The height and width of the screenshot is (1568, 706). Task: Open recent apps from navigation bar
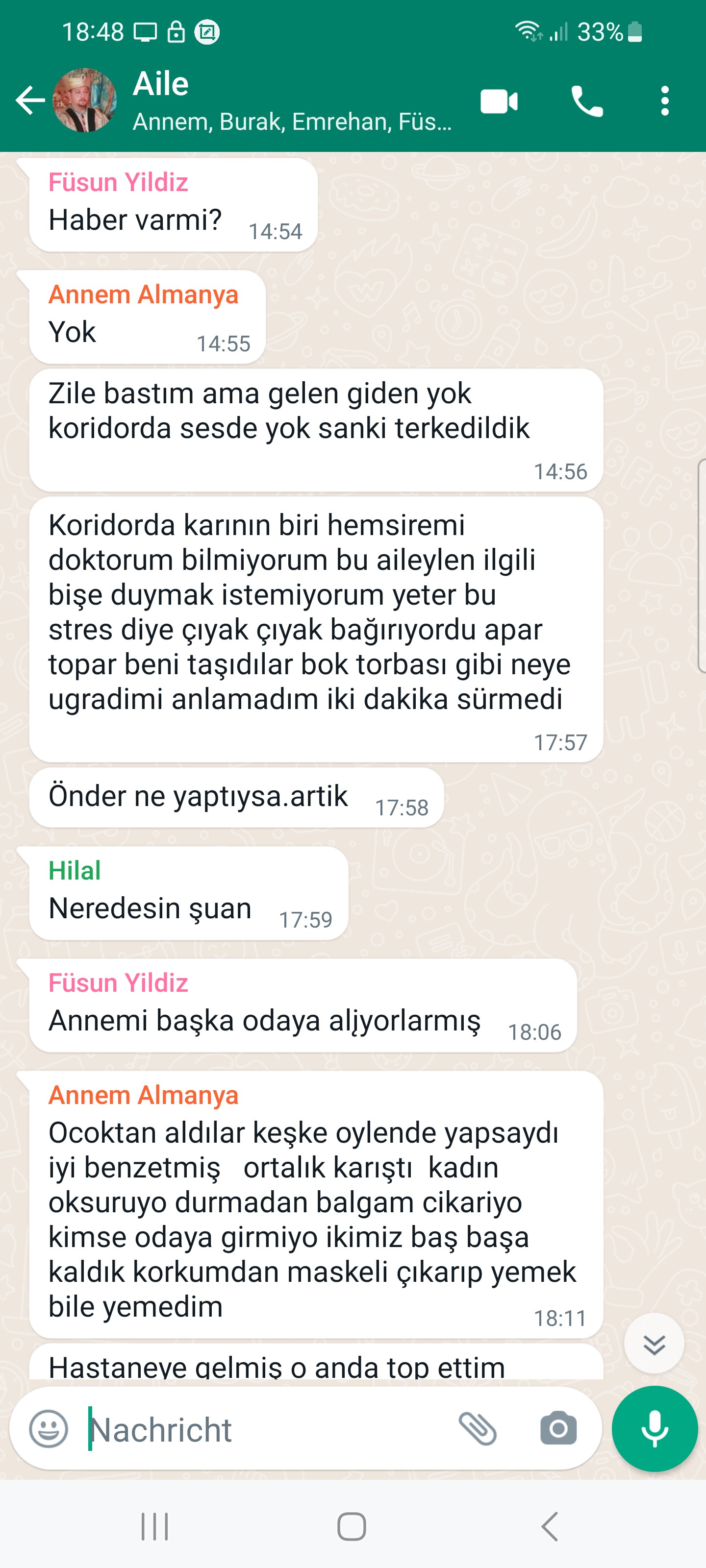coord(154,1526)
